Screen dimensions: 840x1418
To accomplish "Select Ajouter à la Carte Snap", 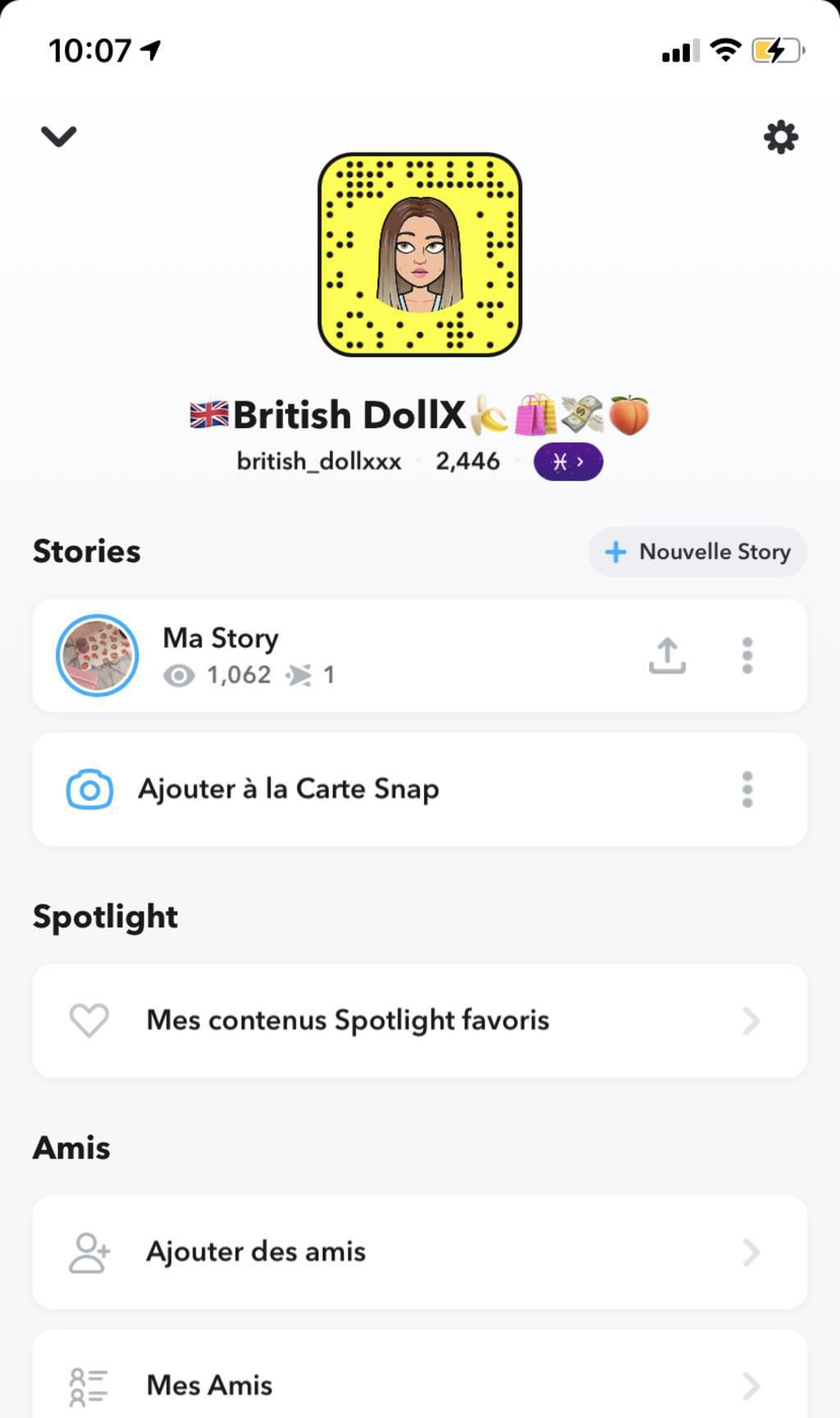I will tap(289, 789).
